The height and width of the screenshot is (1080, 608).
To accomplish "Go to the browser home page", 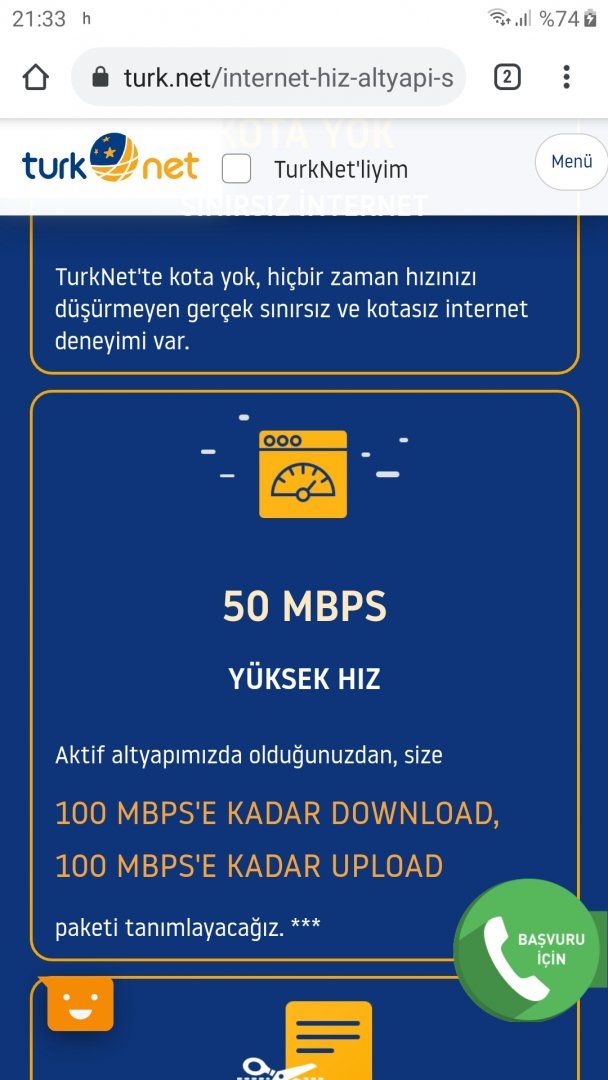I will coord(36,77).
